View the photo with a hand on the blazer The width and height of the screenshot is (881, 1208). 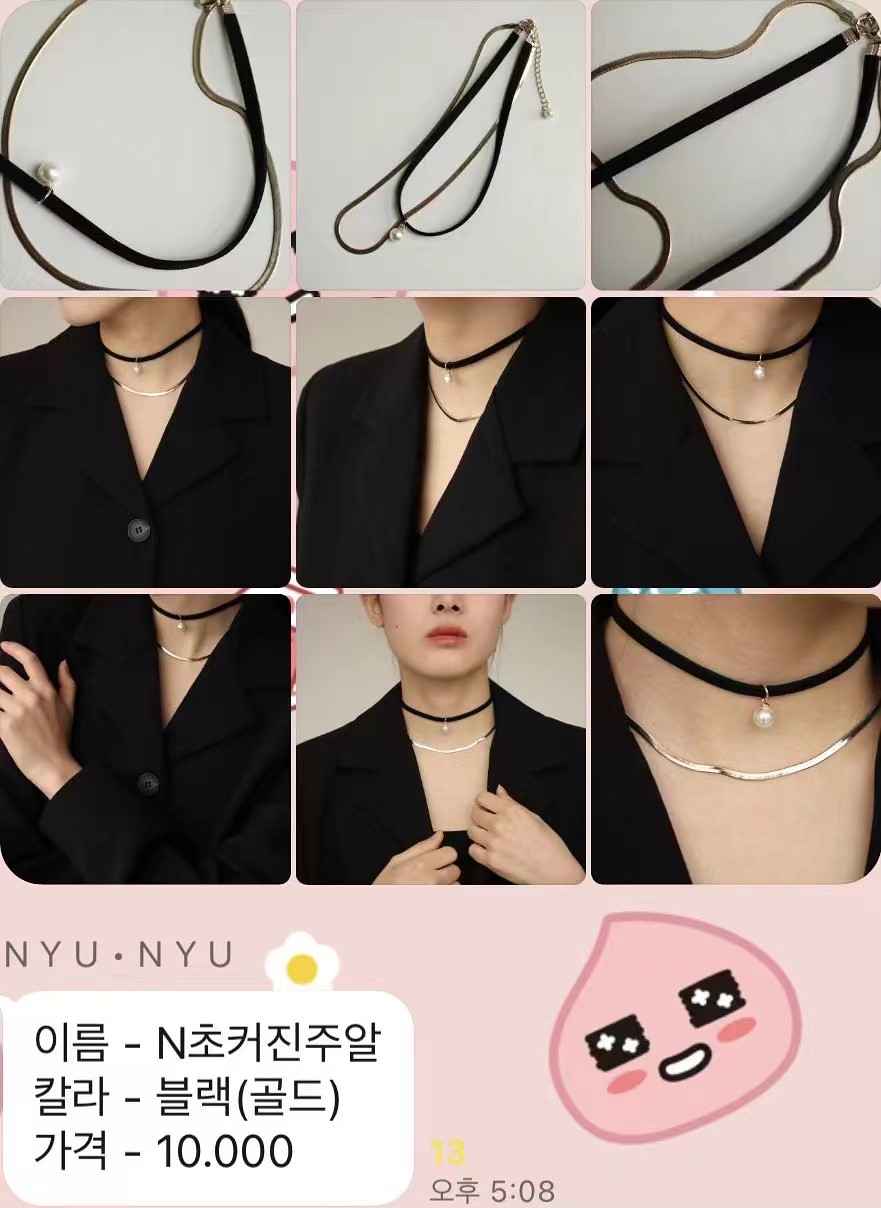pyautogui.click(x=145, y=739)
